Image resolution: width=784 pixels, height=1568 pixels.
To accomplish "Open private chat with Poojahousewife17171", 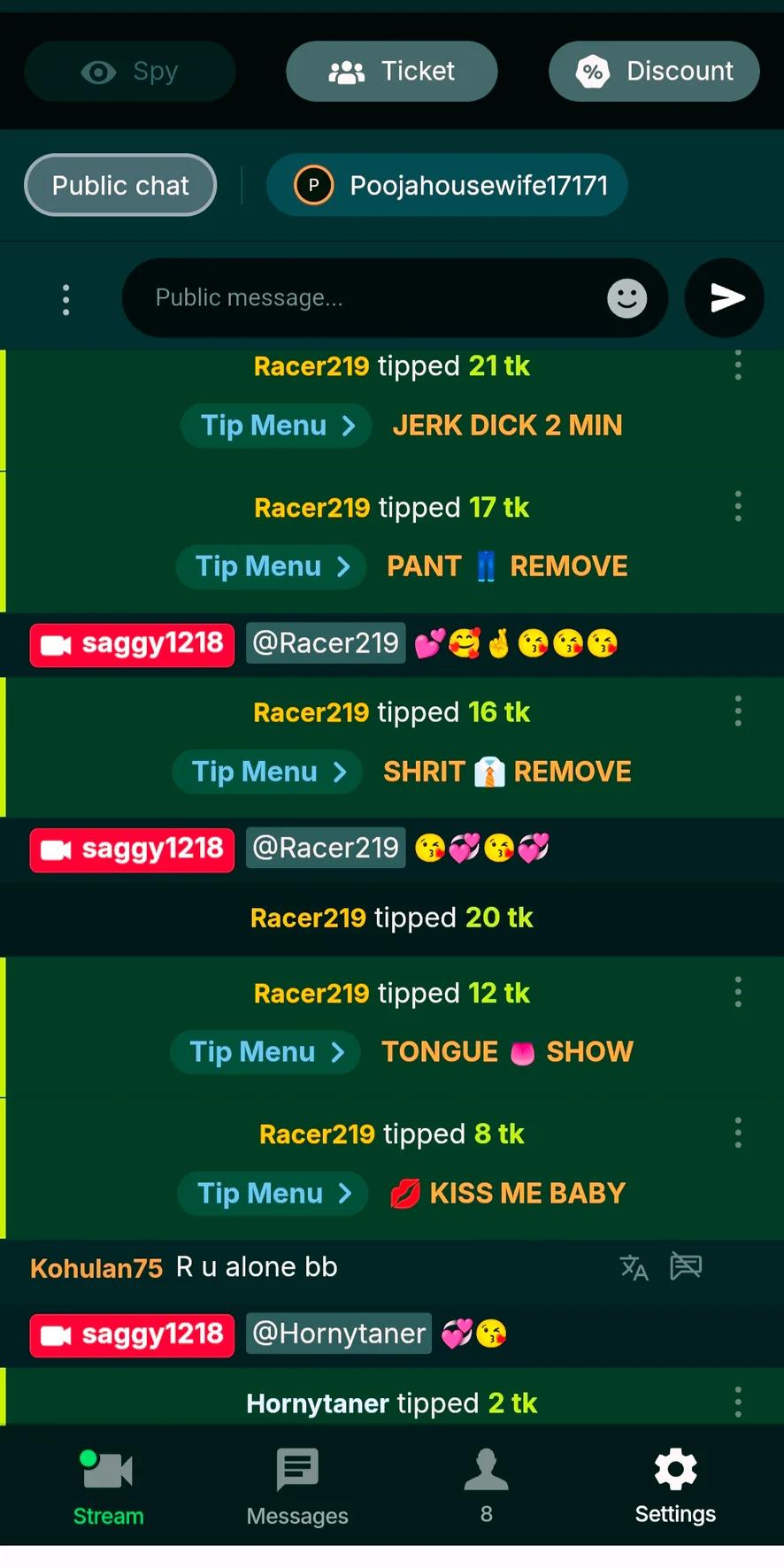I will point(447,186).
